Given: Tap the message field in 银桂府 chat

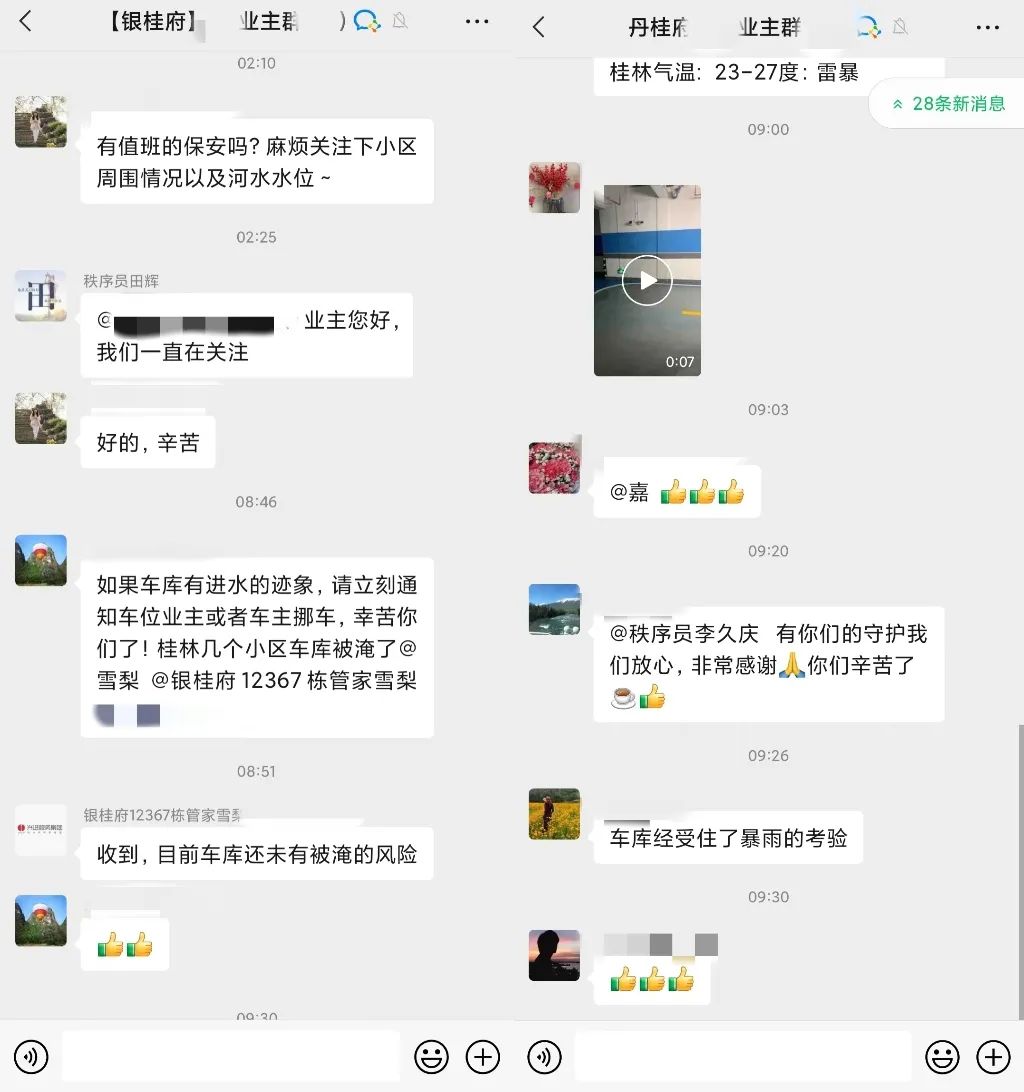Looking at the screenshot, I should point(230,1057).
